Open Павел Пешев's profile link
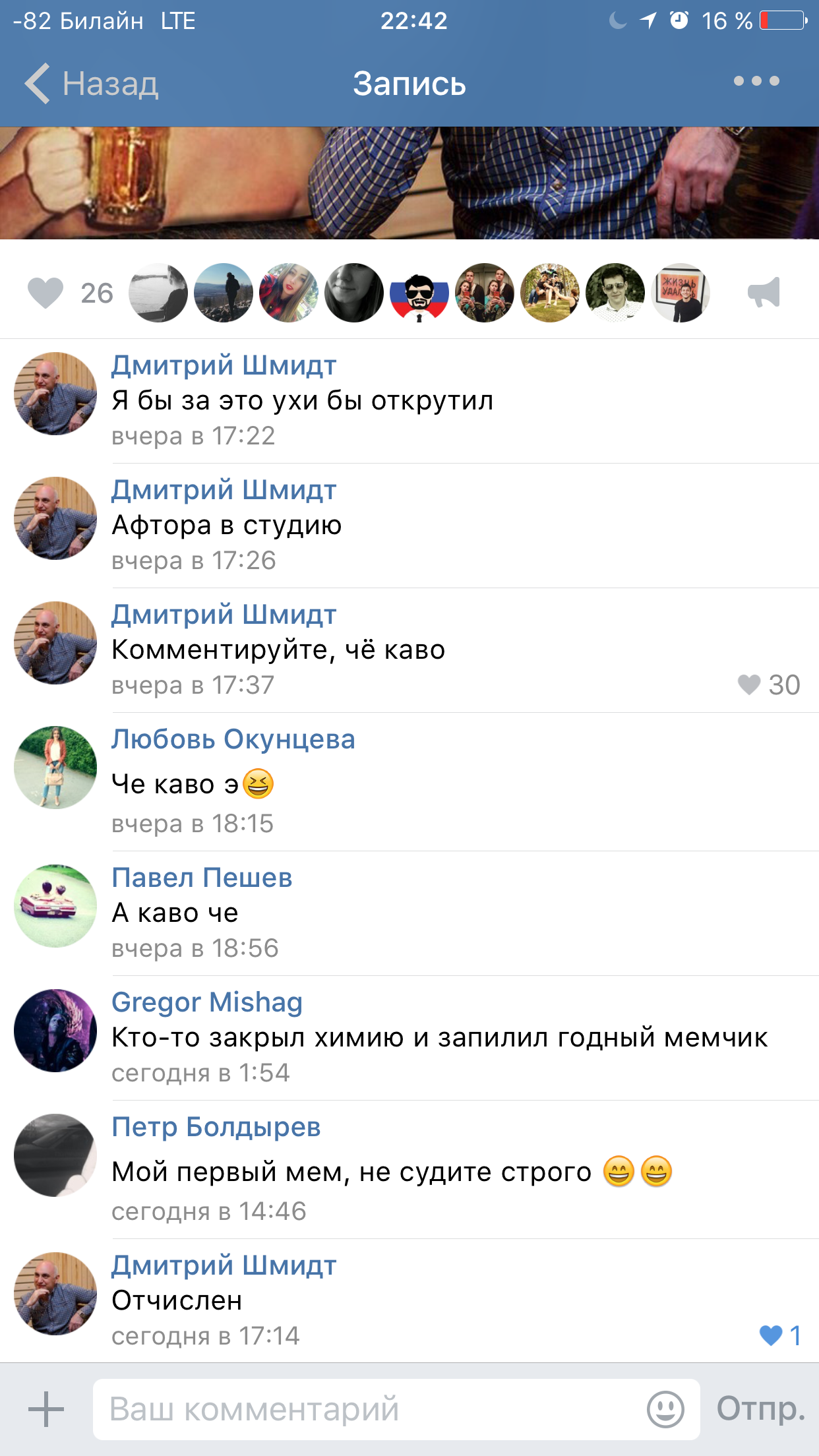This screenshot has width=819, height=1456. click(x=202, y=878)
